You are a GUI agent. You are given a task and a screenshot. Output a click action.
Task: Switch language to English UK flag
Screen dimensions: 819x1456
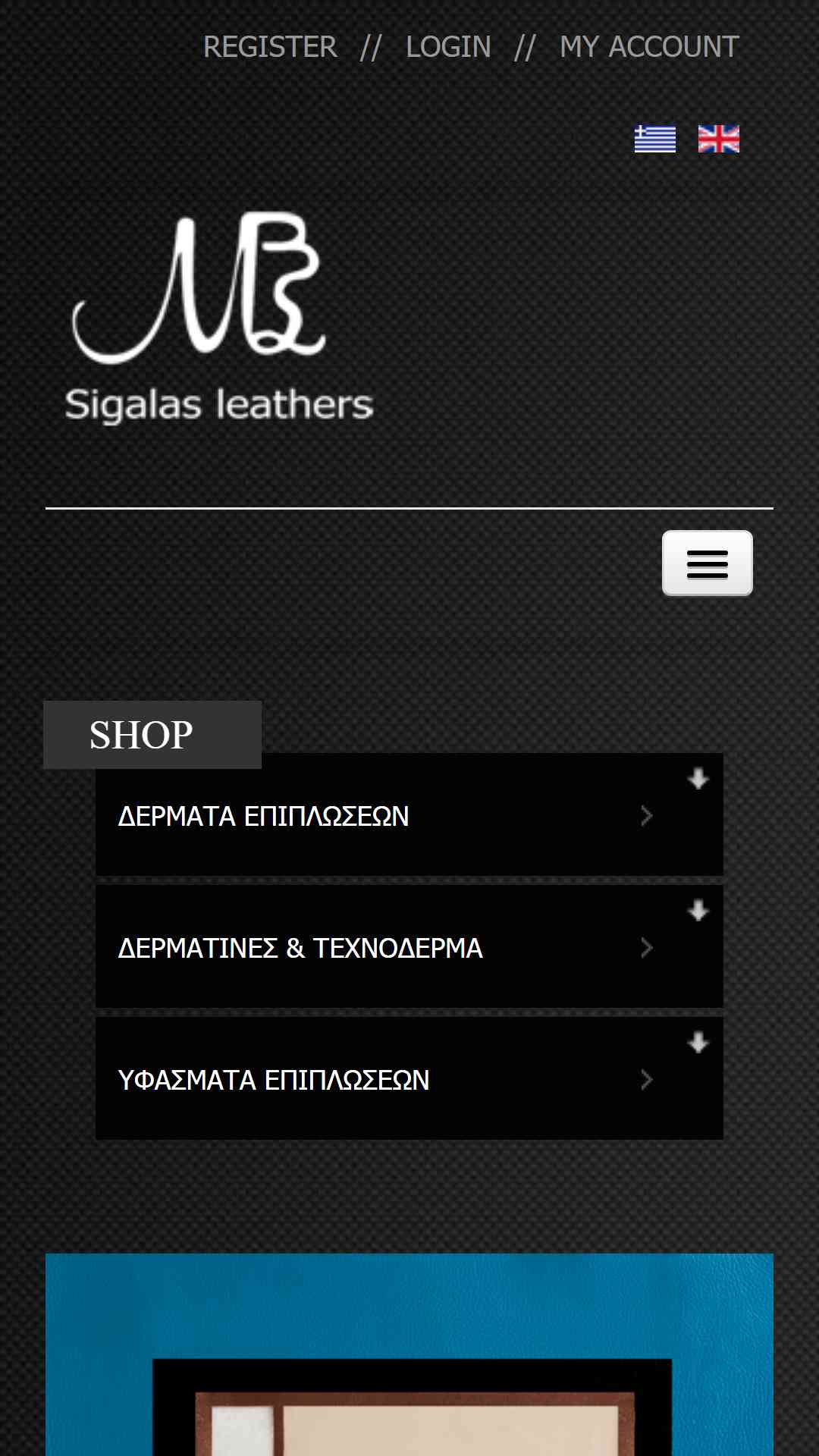(x=719, y=139)
